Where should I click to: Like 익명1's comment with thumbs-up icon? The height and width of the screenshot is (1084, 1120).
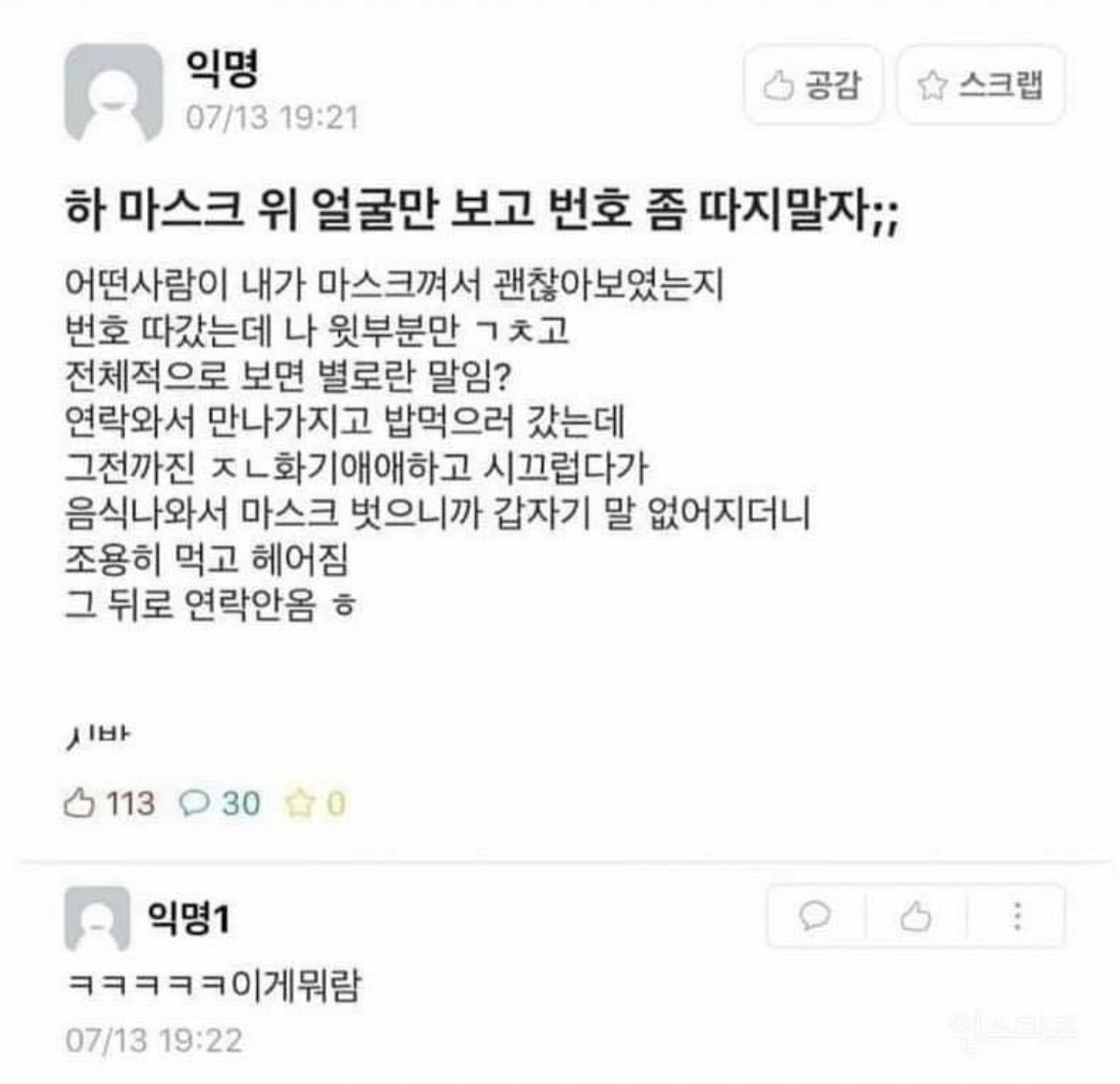915,916
